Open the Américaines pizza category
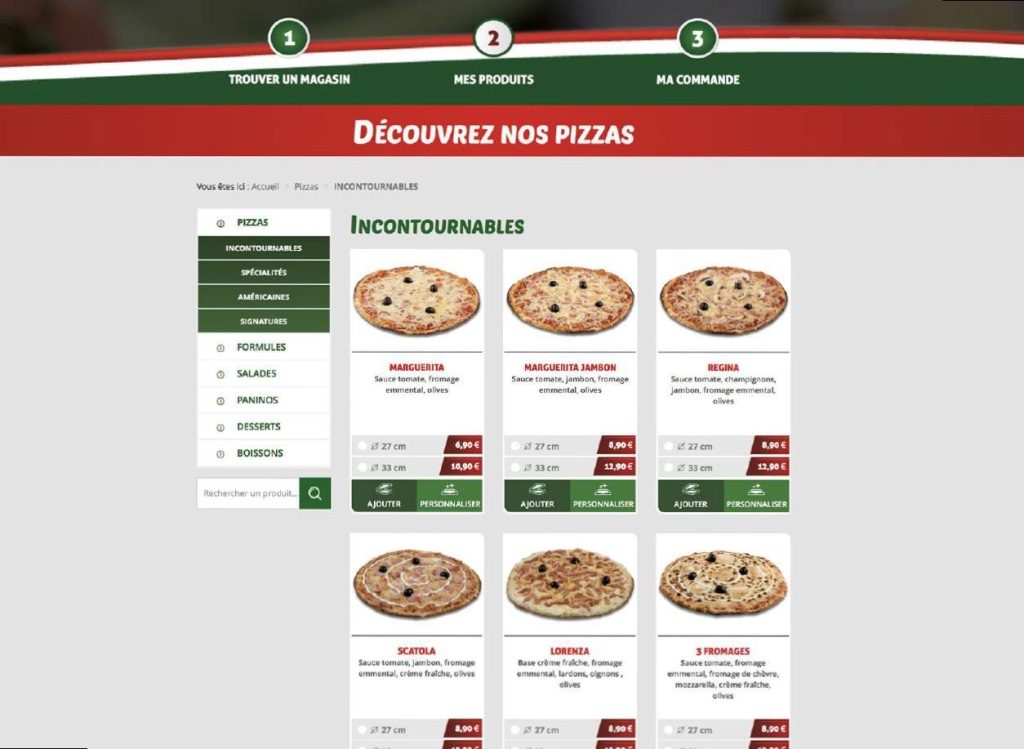The image size is (1024, 749). 264,297
